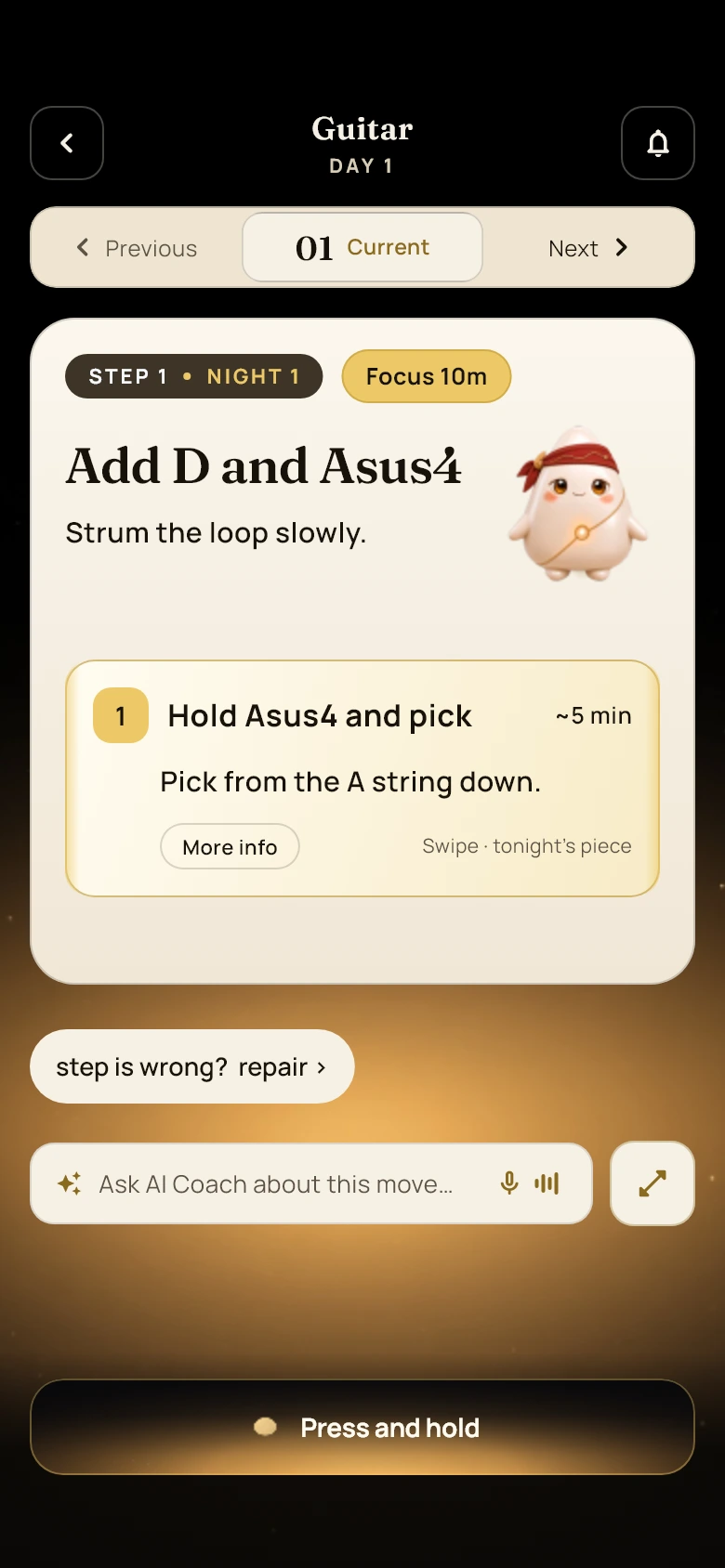Tap the microphone icon in the coach field
The image size is (725, 1568).
click(x=509, y=1183)
